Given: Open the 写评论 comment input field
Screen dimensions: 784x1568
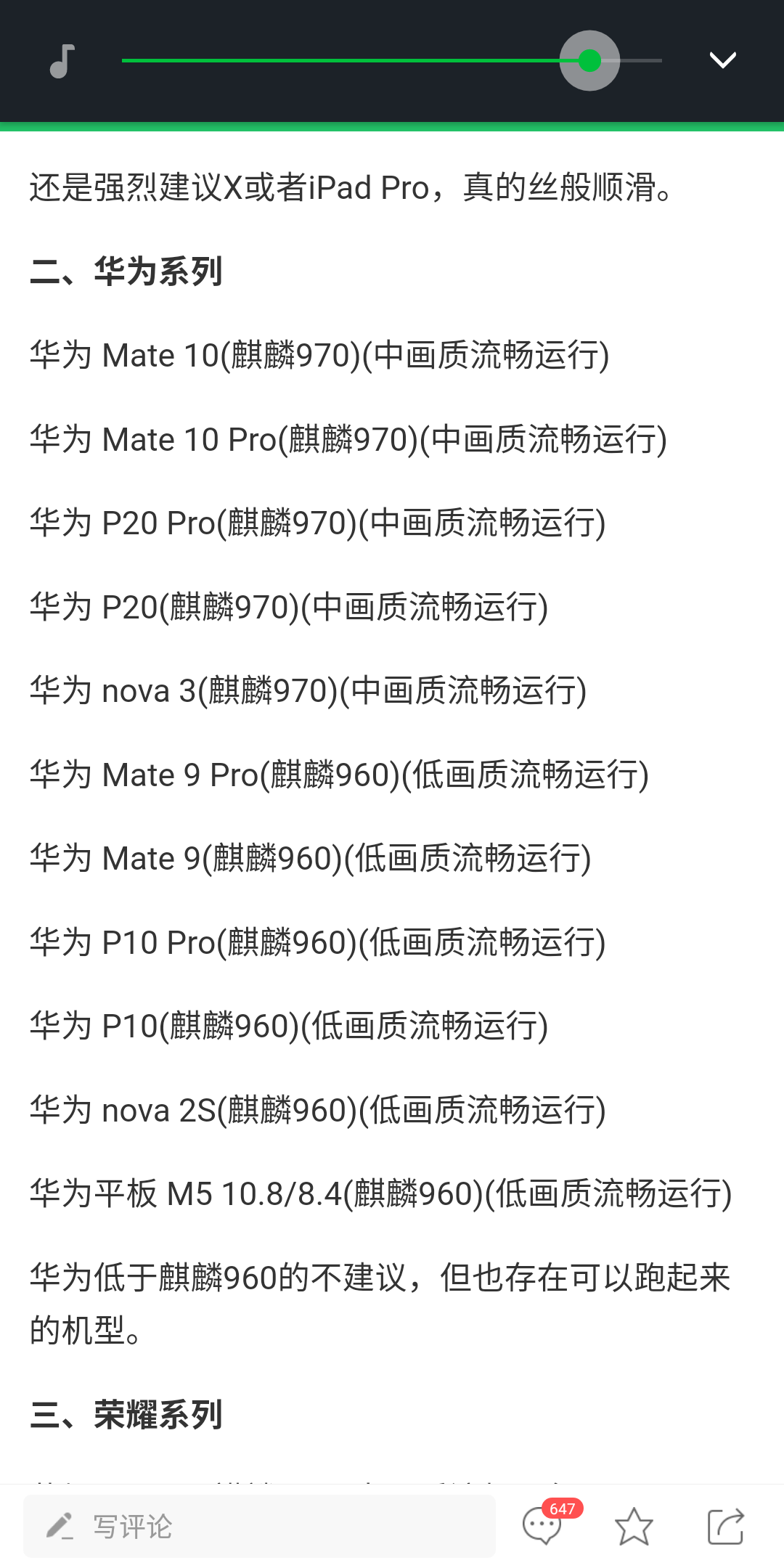Looking at the screenshot, I should pos(259,1526).
